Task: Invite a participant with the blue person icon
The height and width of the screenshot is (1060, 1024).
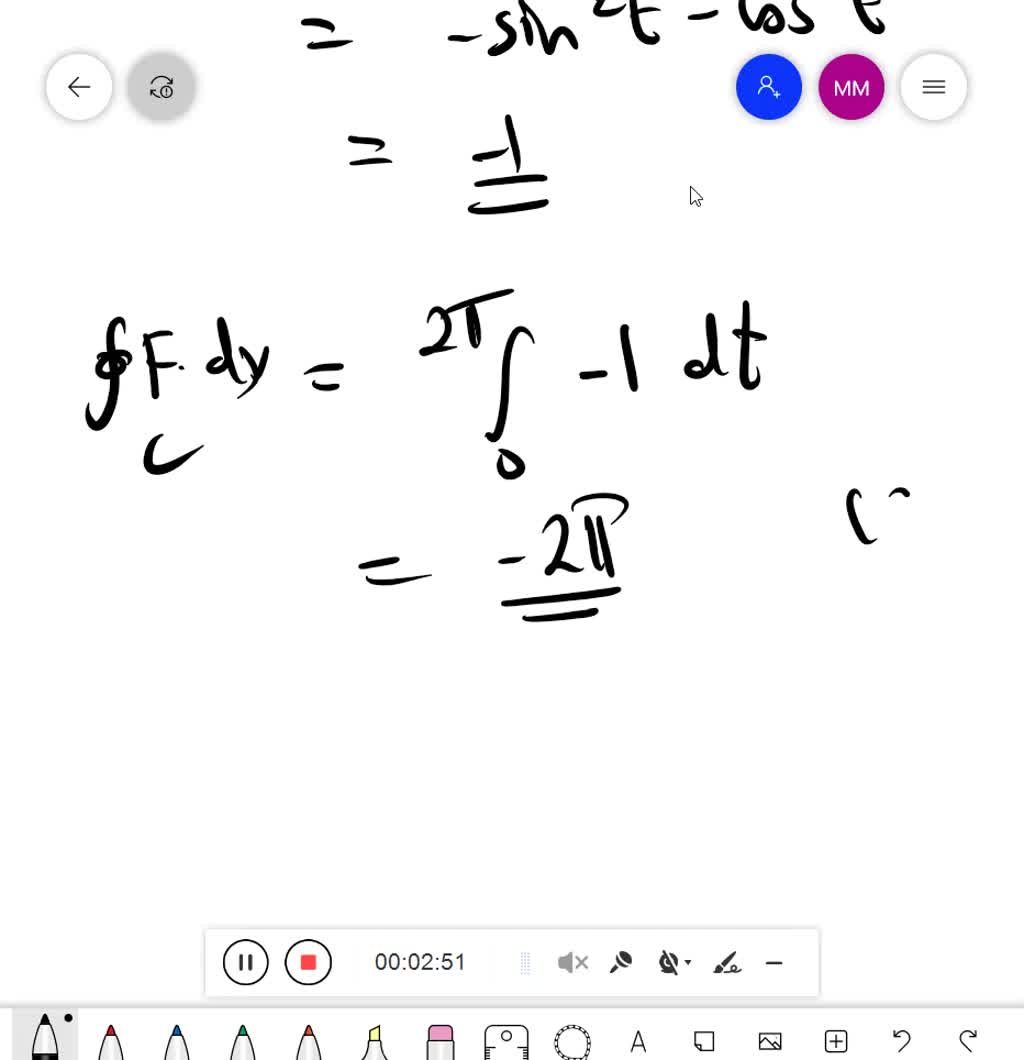Action: (x=768, y=87)
